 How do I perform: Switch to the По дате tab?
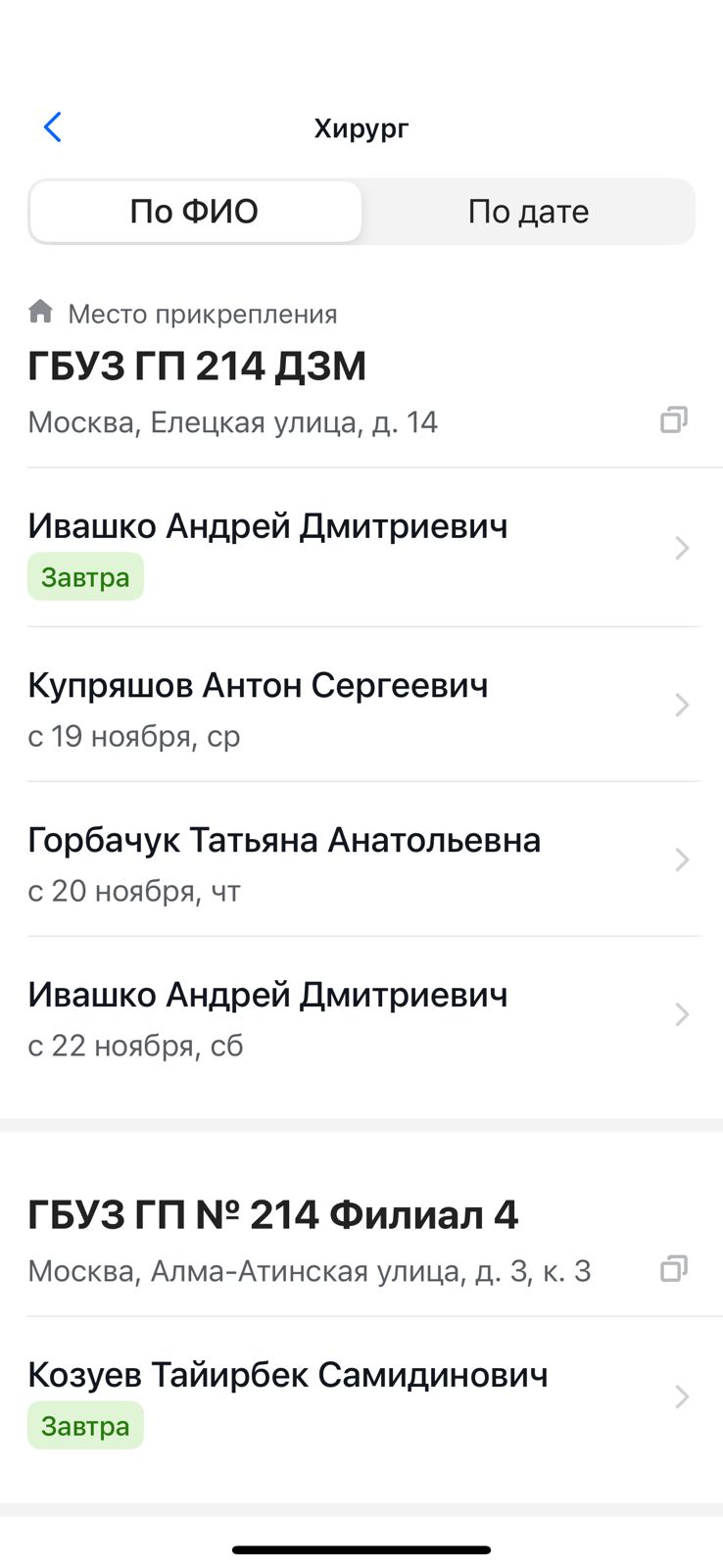[528, 212]
